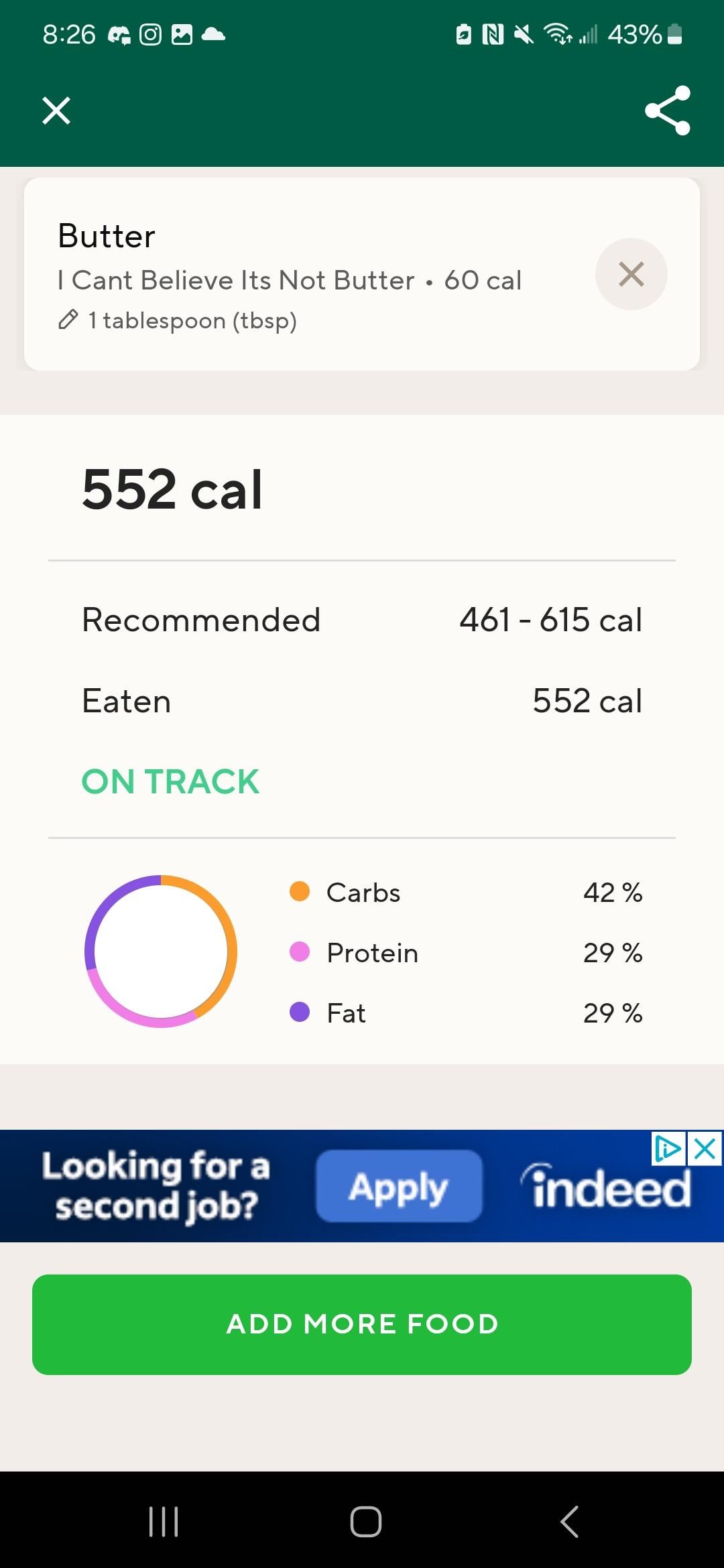The width and height of the screenshot is (724, 1568).
Task: Go back using the system back button
Action: coord(569,1521)
